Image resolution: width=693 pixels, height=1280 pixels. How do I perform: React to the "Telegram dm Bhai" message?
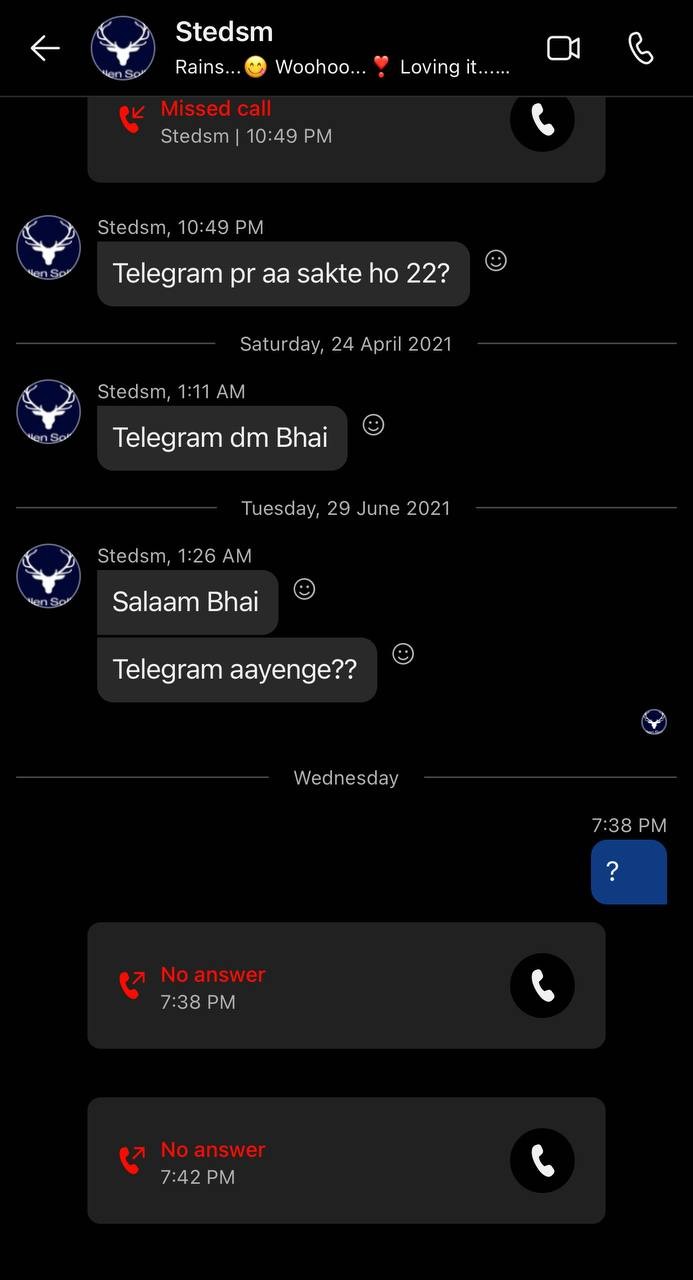[373, 424]
